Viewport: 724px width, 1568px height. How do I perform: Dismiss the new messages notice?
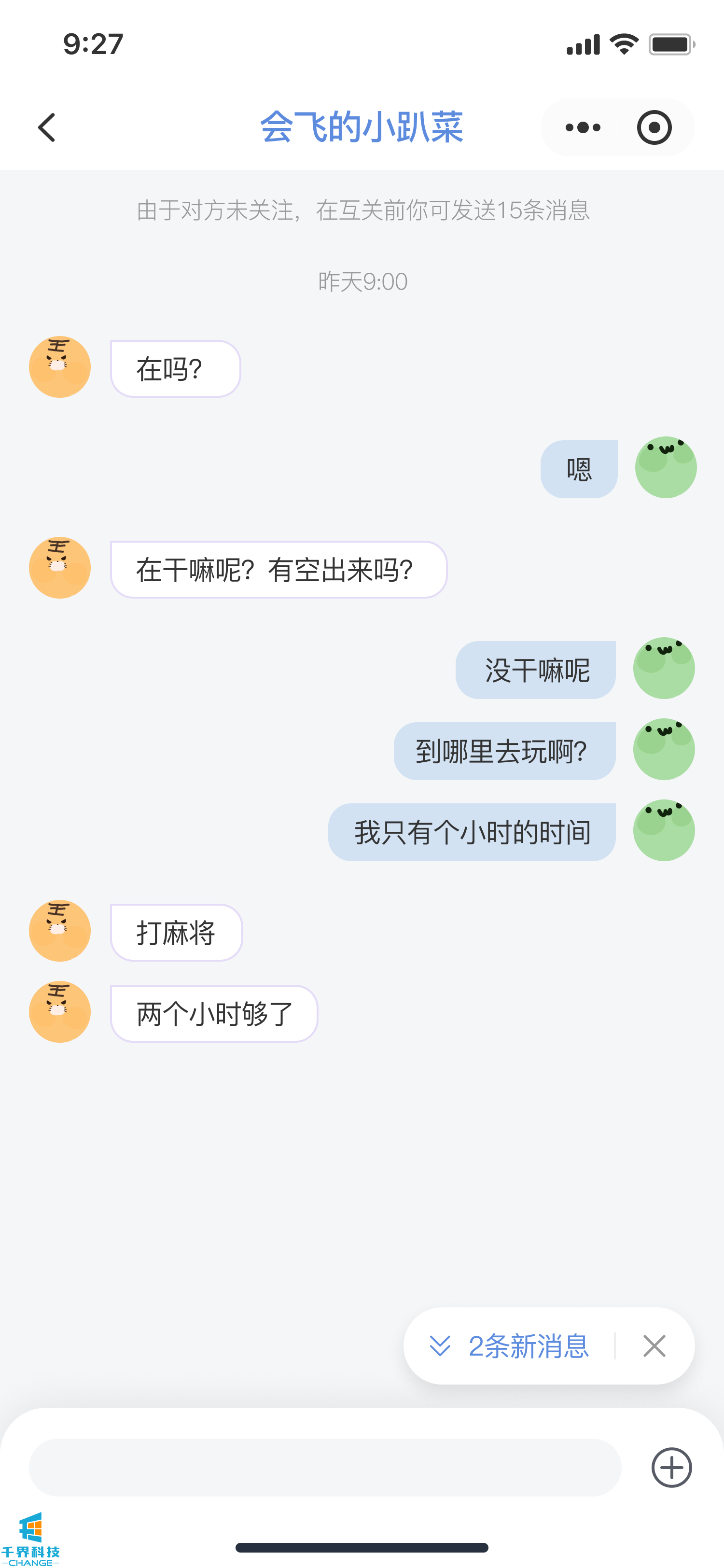pyautogui.click(x=654, y=1346)
